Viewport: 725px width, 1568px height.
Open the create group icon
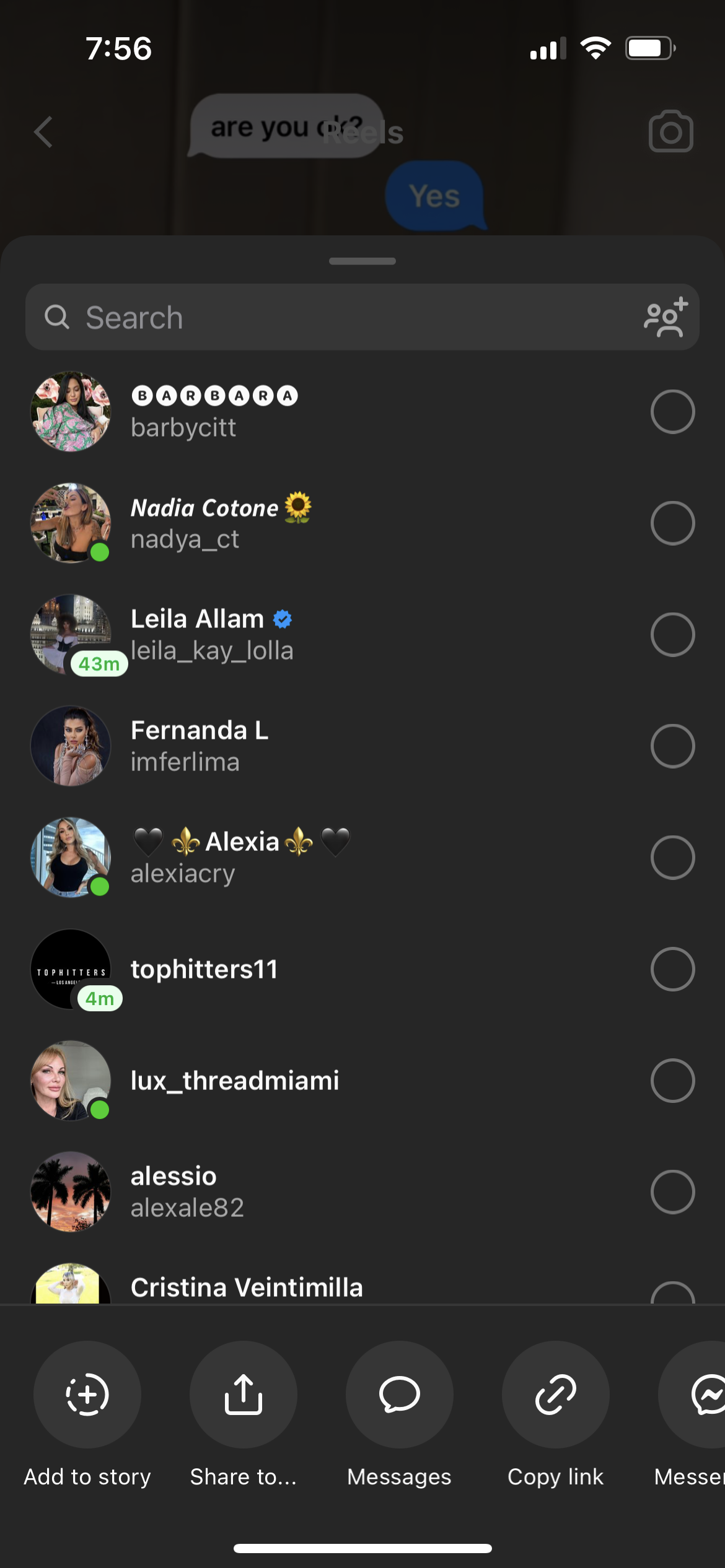point(666,317)
